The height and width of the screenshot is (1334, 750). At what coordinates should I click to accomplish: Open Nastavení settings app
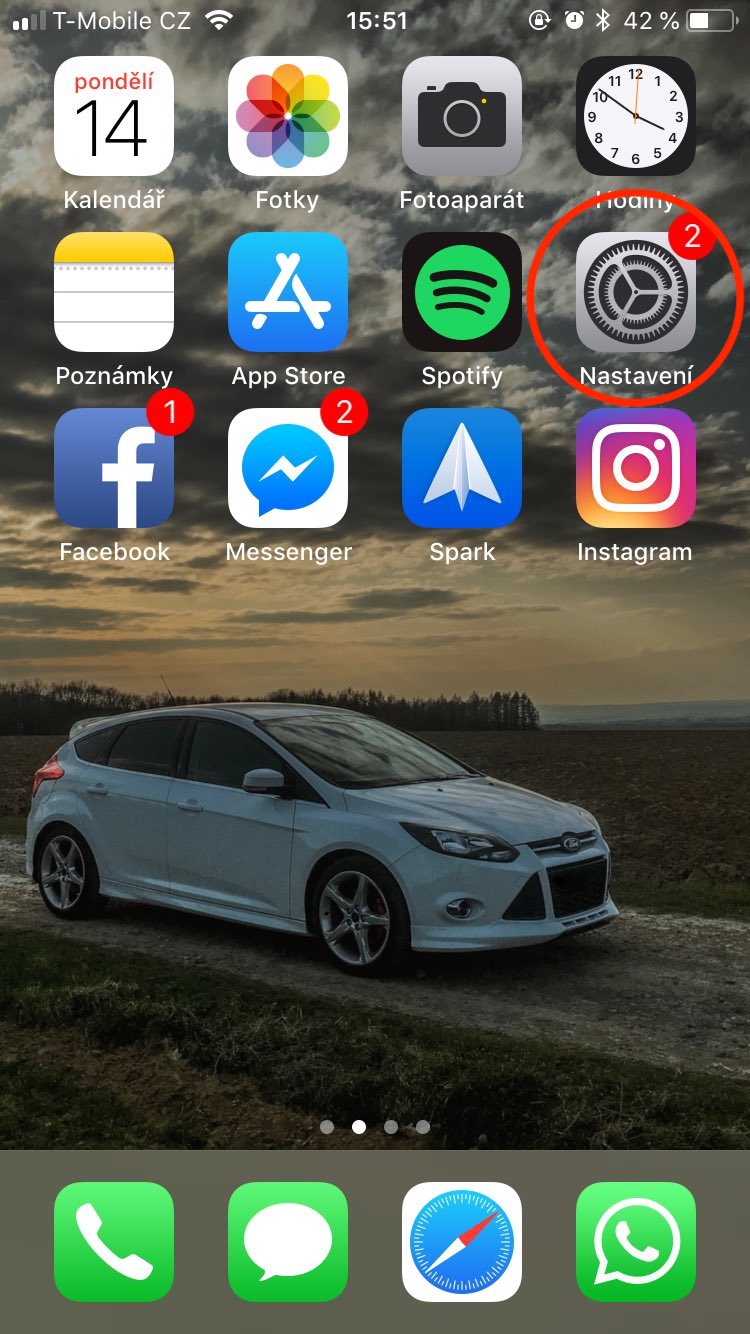tap(635, 292)
